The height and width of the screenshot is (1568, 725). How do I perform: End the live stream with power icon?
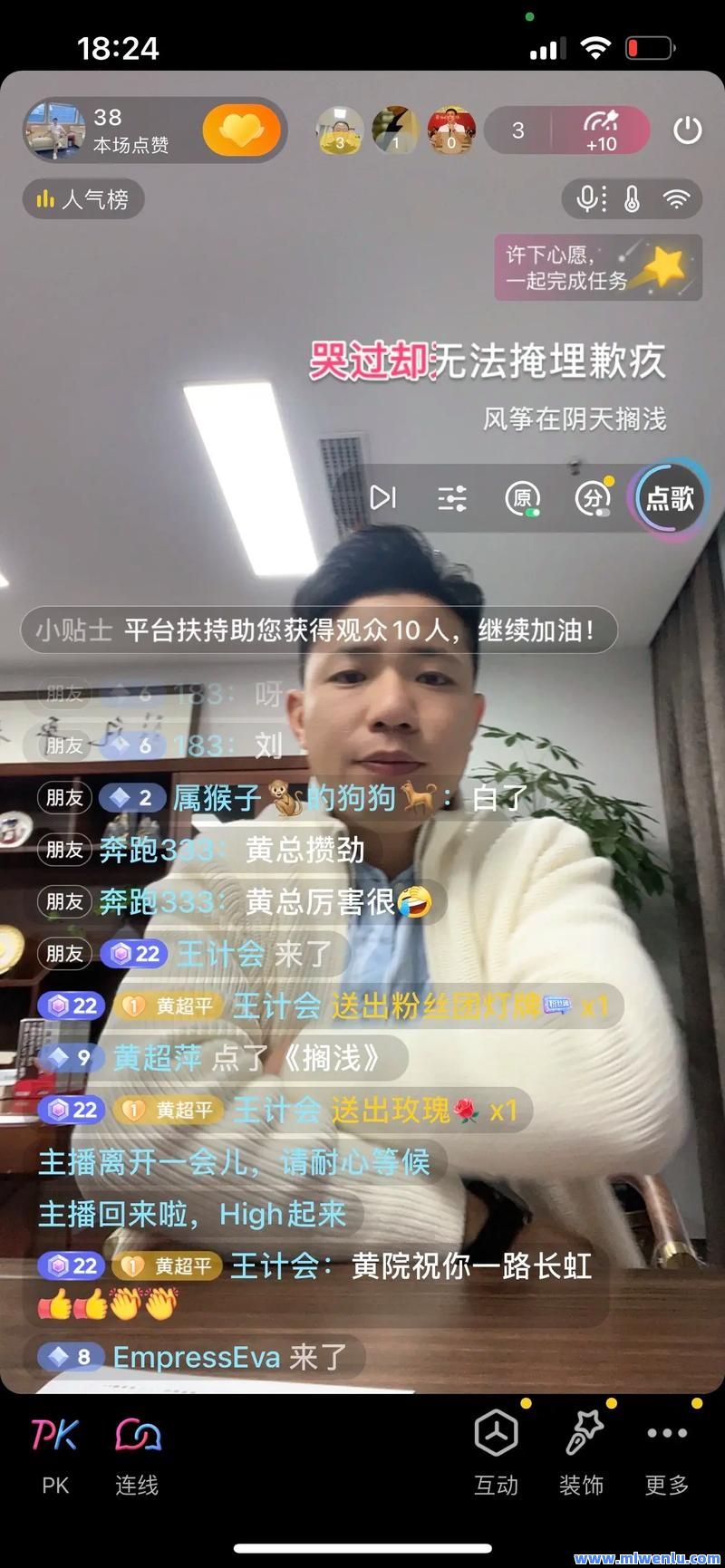(x=688, y=130)
